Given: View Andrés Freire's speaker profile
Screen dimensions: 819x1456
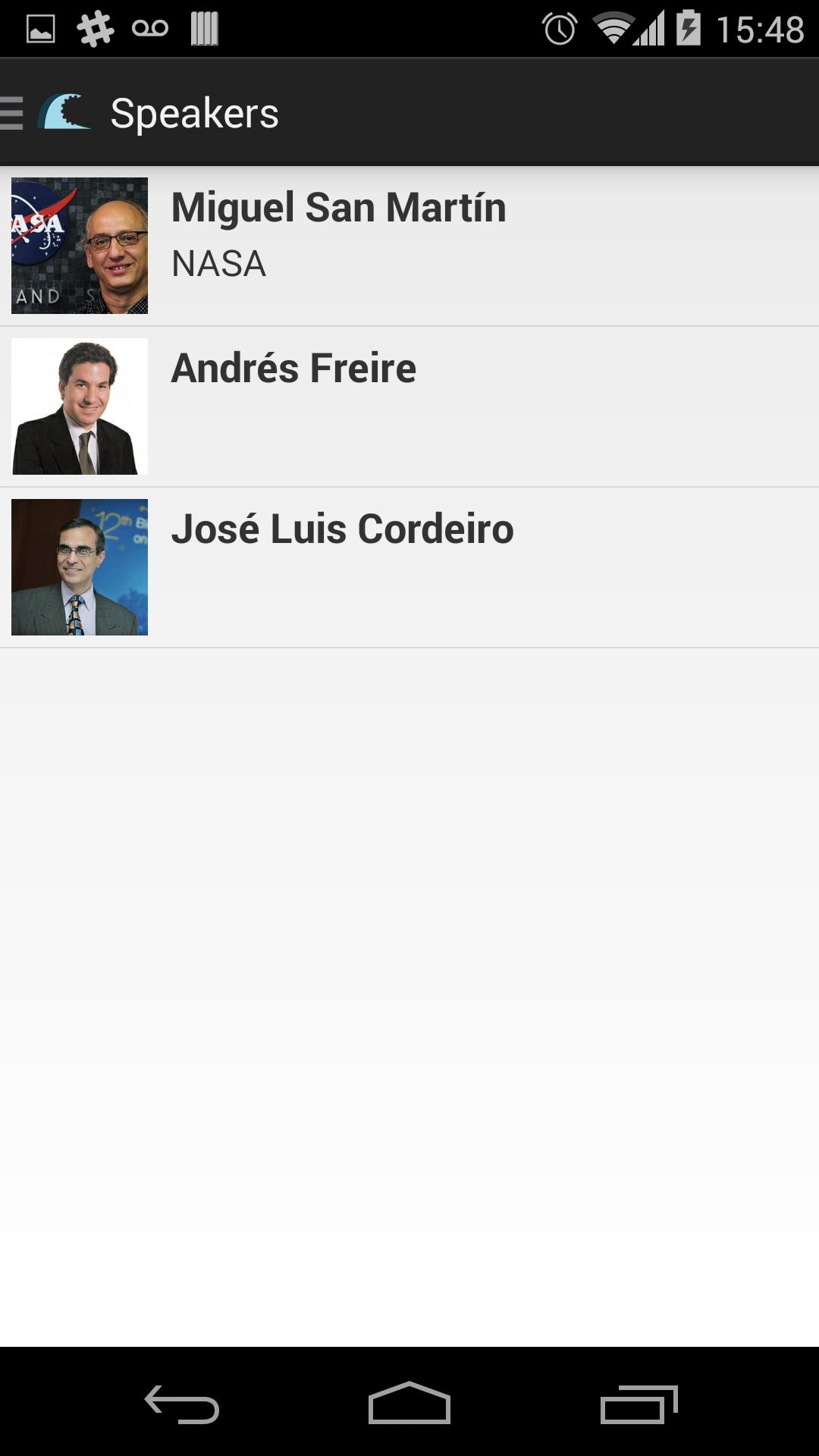Looking at the screenshot, I should tap(409, 406).
